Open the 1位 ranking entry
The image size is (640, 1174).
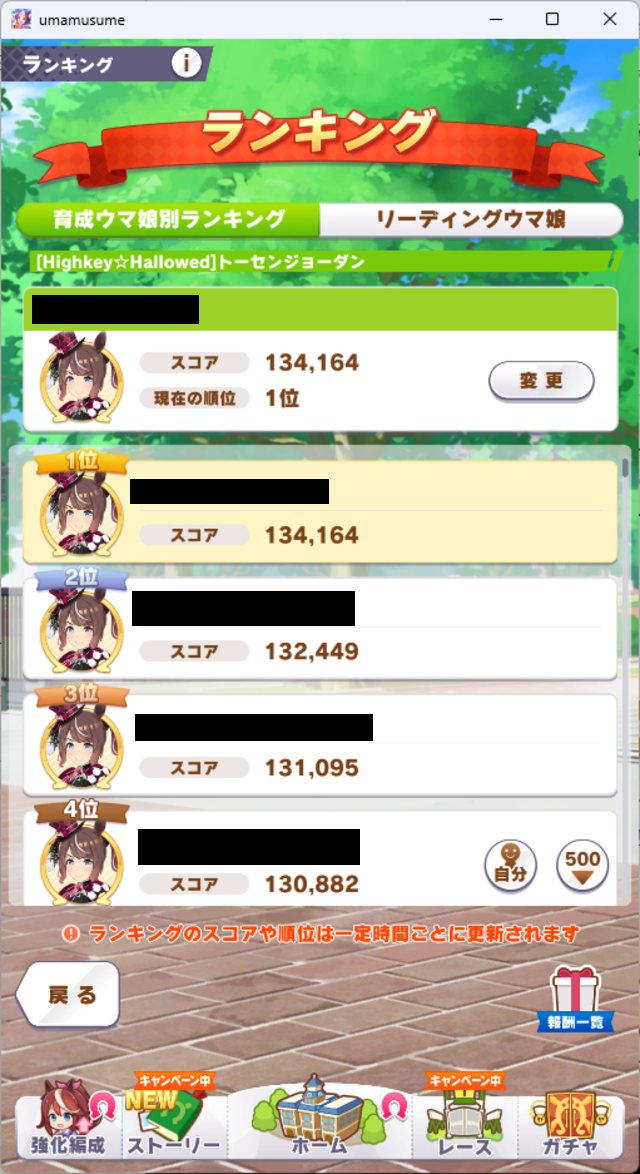click(318, 511)
